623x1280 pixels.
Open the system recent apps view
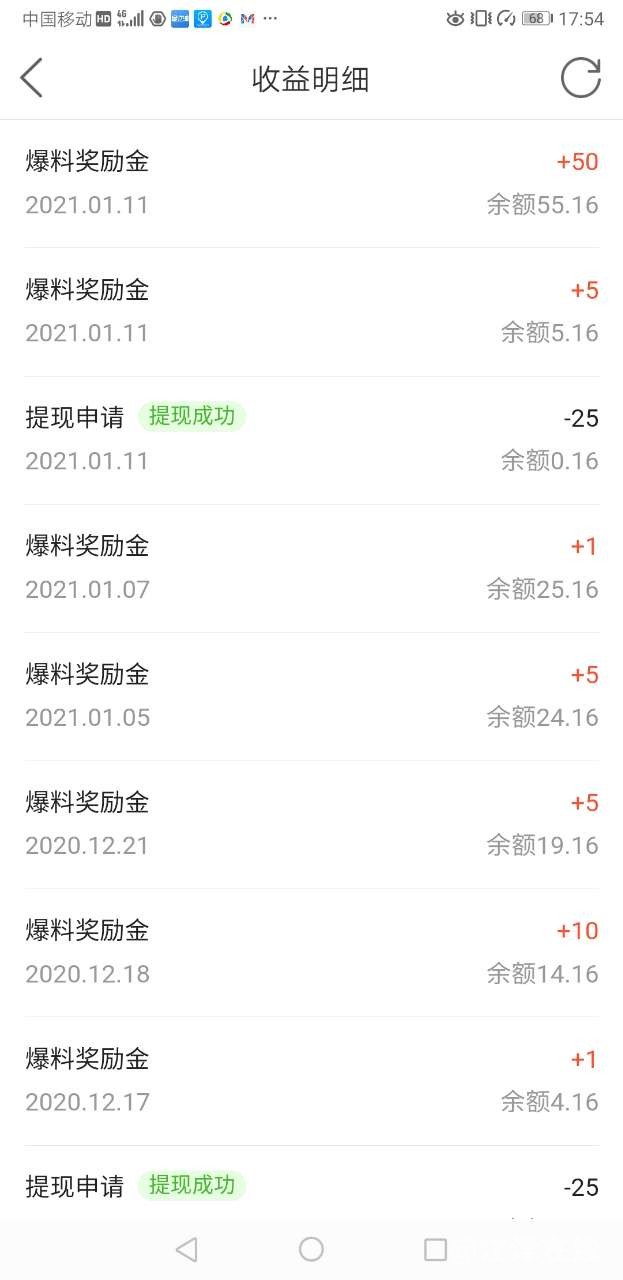click(435, 1249)
